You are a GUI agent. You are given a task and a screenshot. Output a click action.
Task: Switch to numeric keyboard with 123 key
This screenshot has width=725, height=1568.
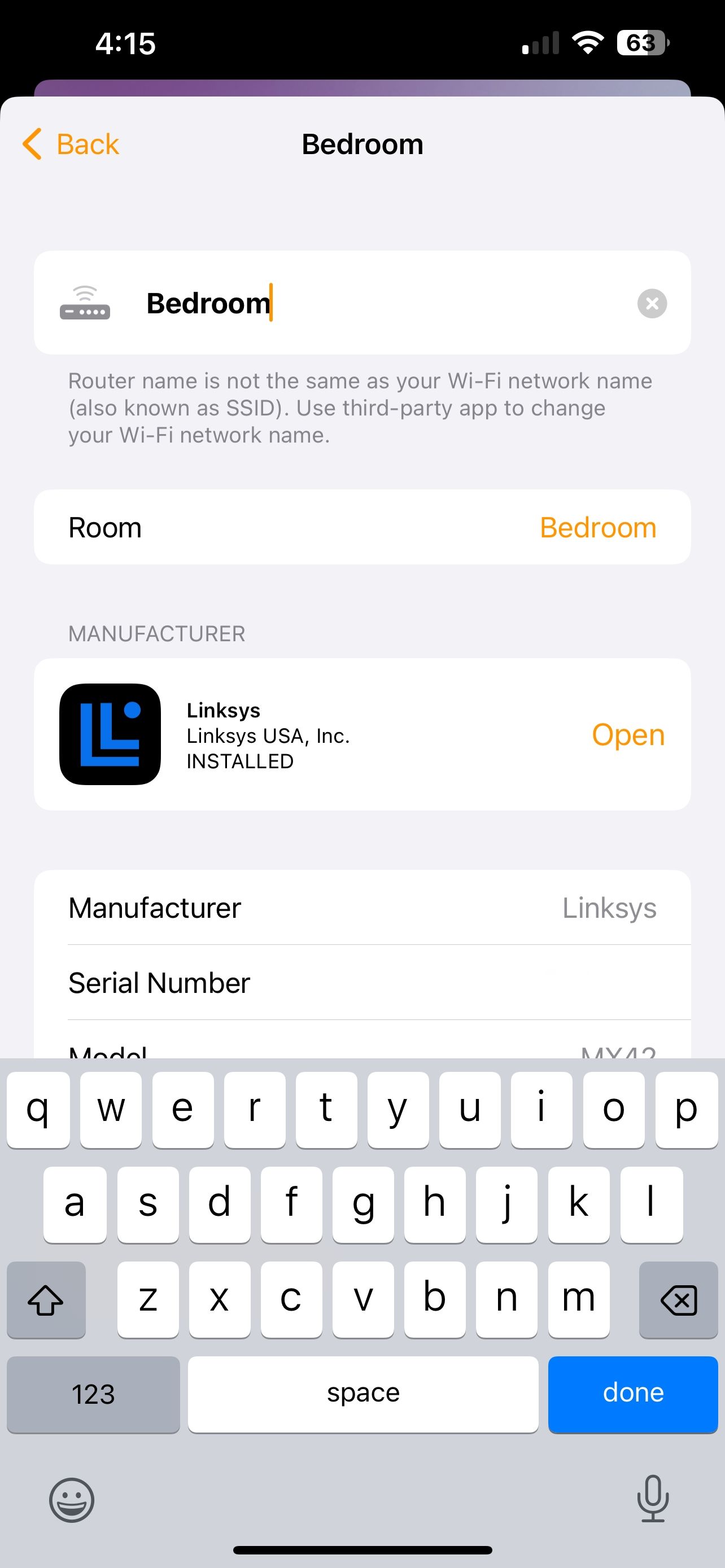93,1394
